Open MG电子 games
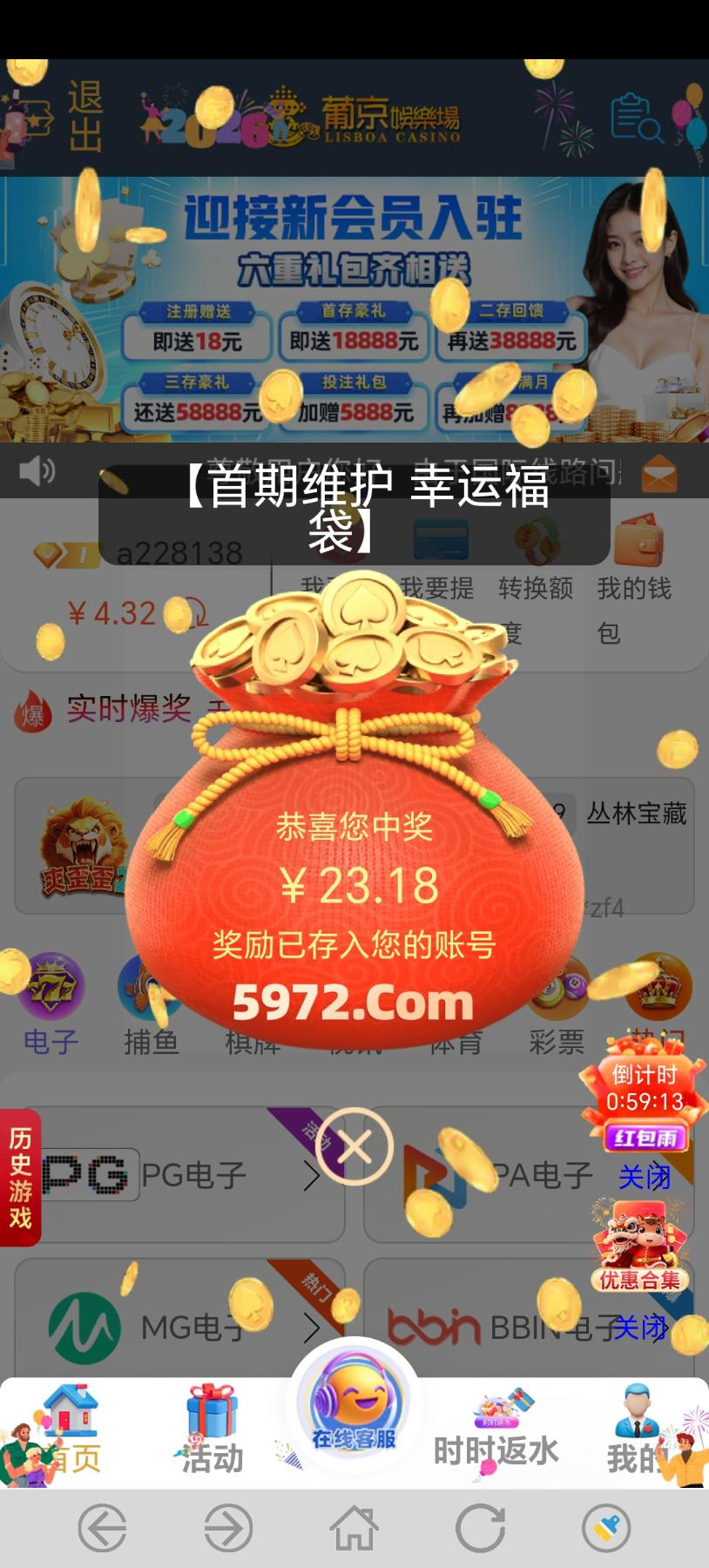This screenshot has height=1568, width=709. click(179, 1328)
